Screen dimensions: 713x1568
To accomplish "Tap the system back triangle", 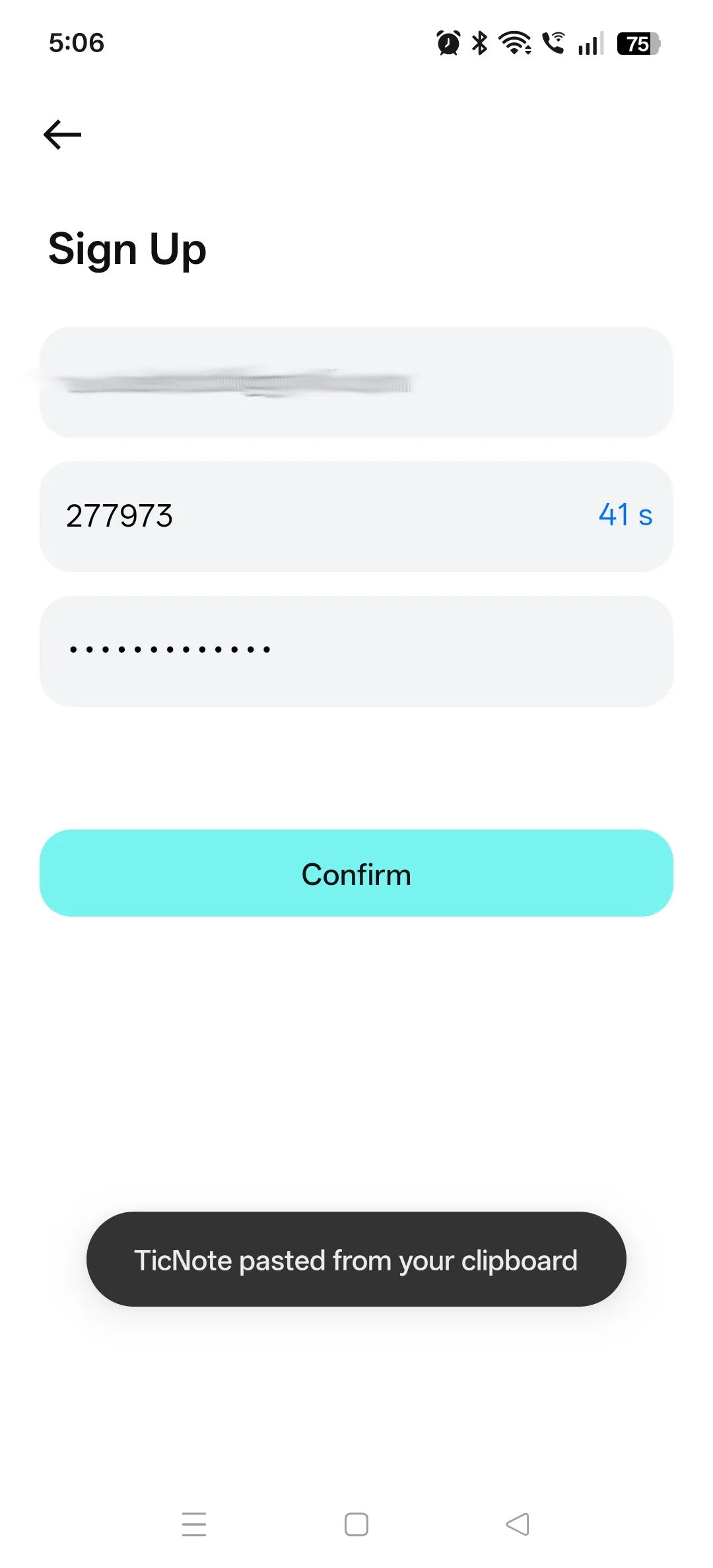I will [518, 1524].
